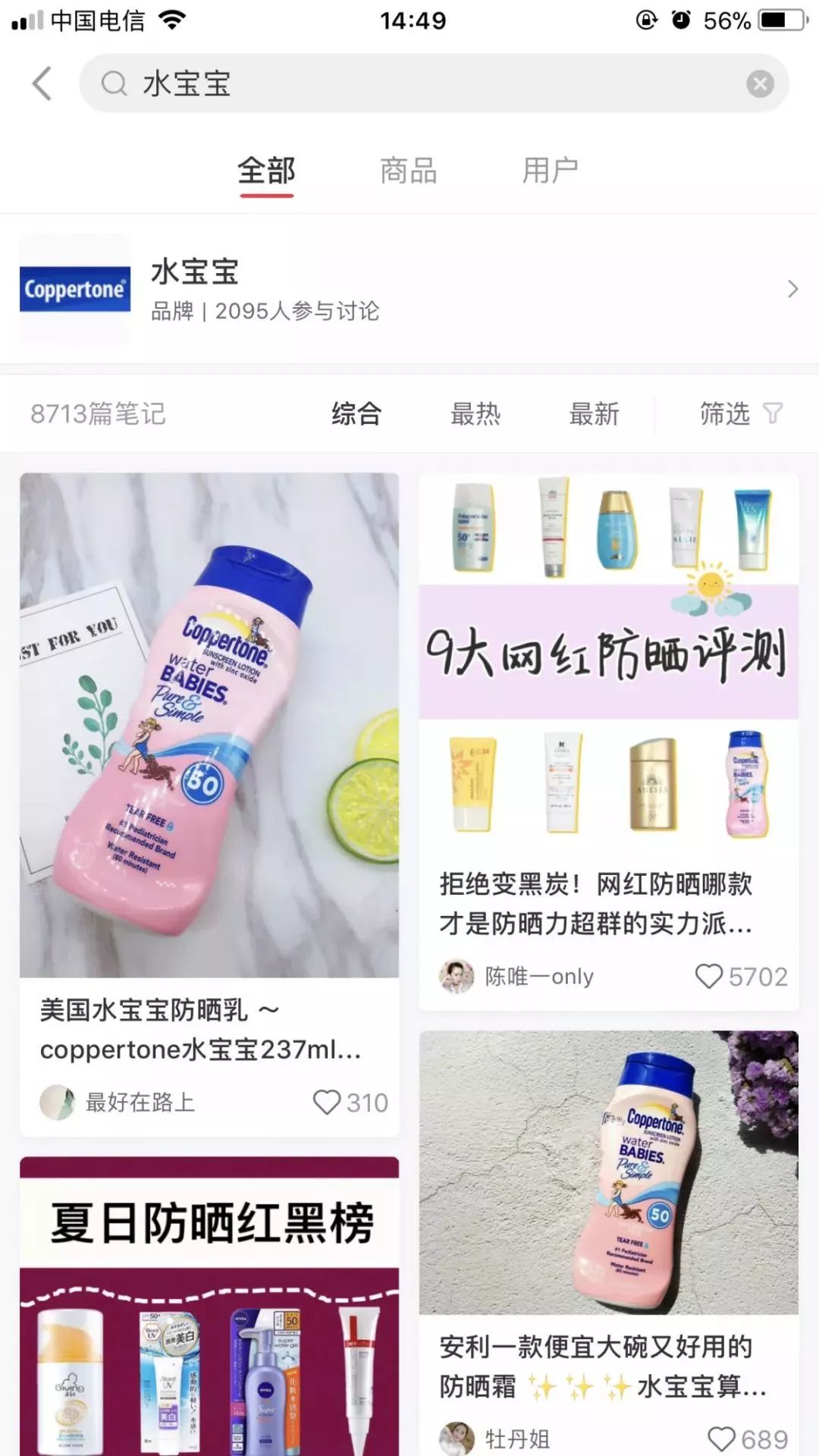819x1456 pixels.
Task: Open the filter funnel icon beside 筛选
Action: pos(773,413)
